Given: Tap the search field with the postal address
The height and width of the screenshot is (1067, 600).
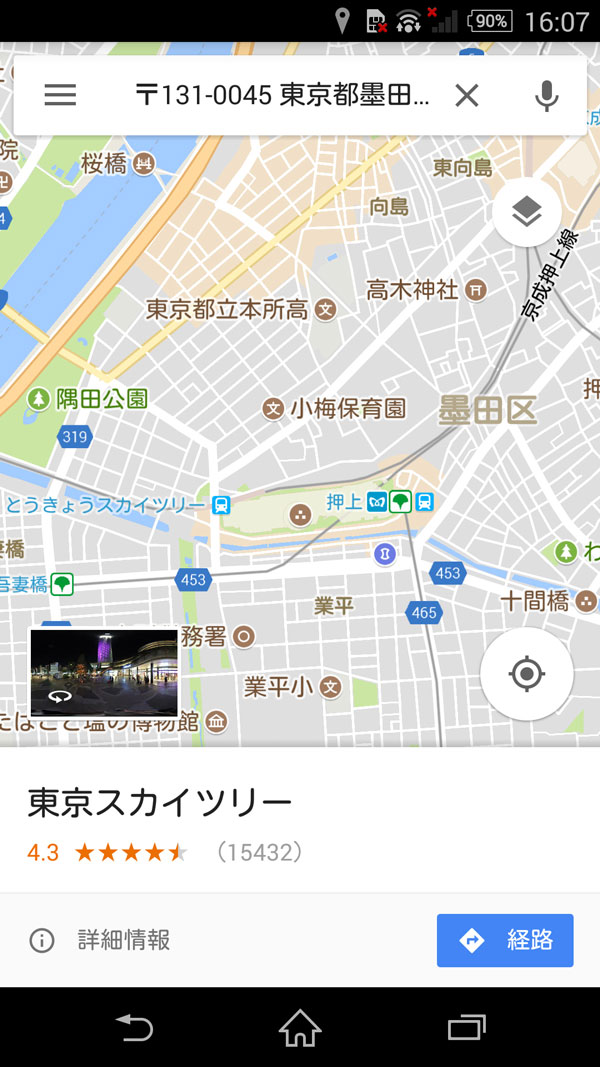Looking at the screenshot, I should (x=283, y=95).
